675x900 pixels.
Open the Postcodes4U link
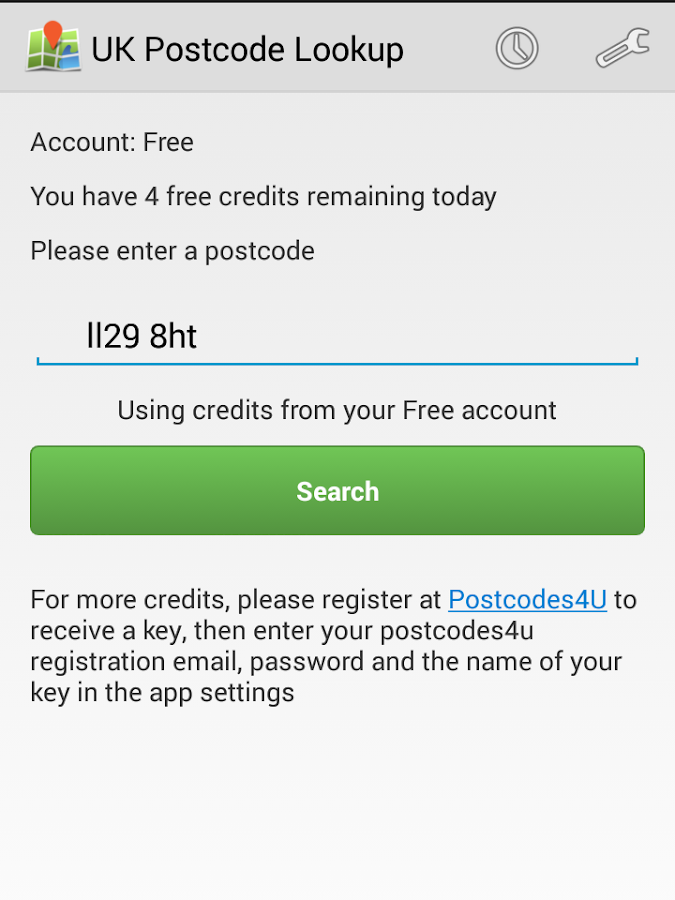[x=527, y=600]
